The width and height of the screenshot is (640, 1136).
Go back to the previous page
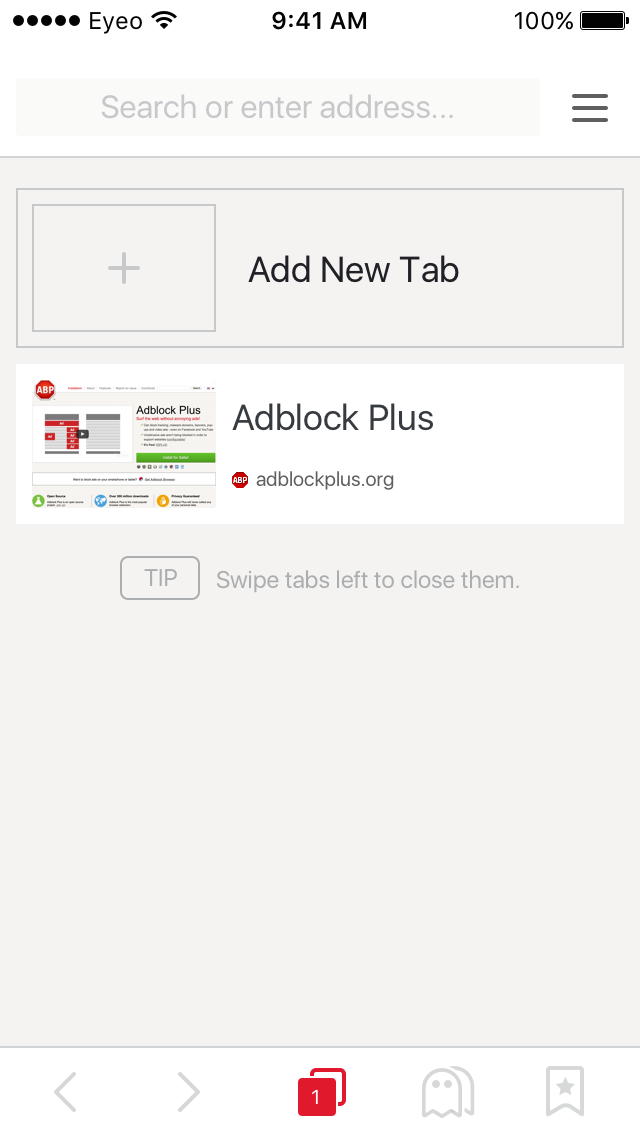[66, 1091]
